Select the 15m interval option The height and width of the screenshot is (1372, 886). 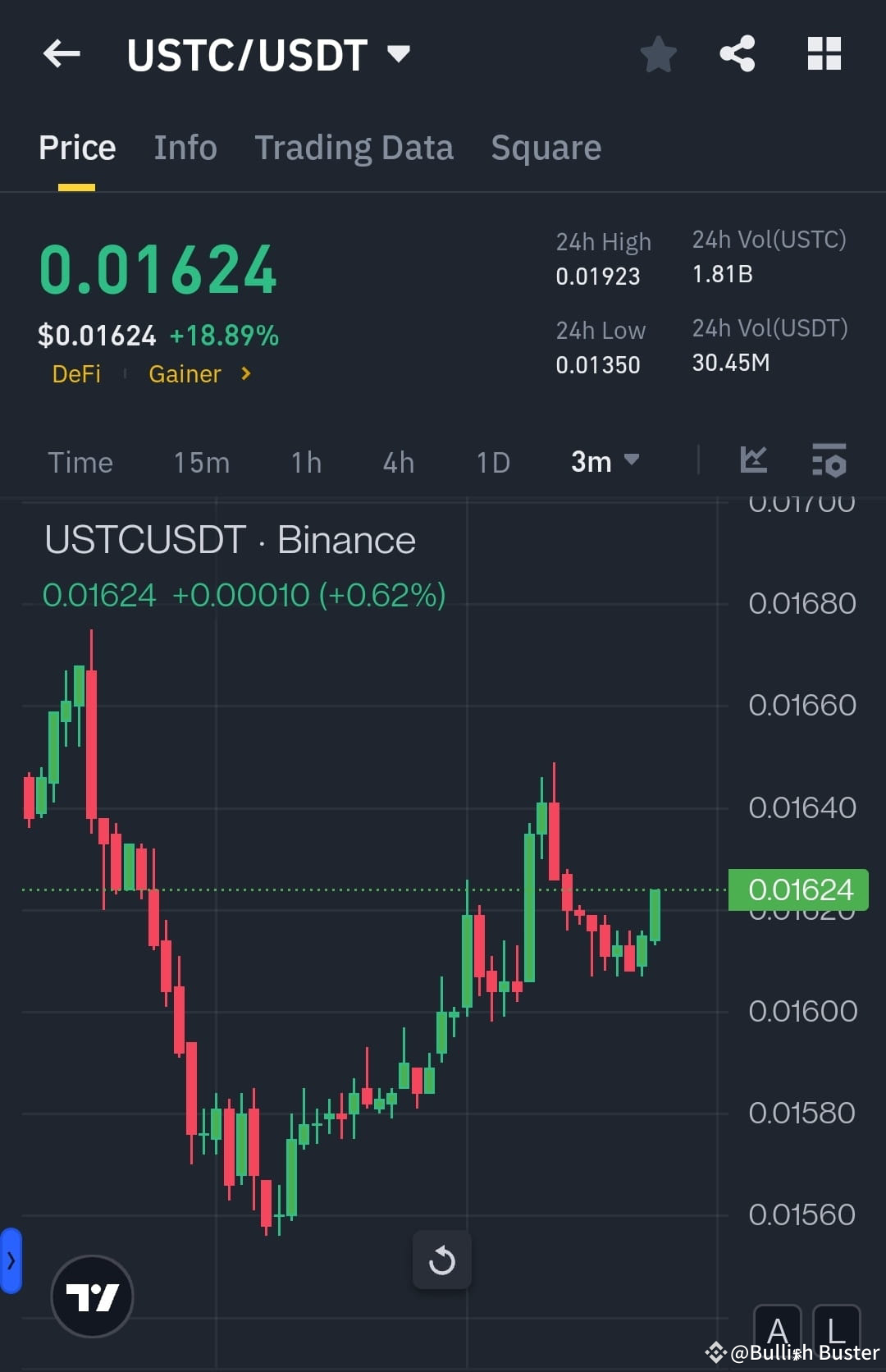pos(201,462)
